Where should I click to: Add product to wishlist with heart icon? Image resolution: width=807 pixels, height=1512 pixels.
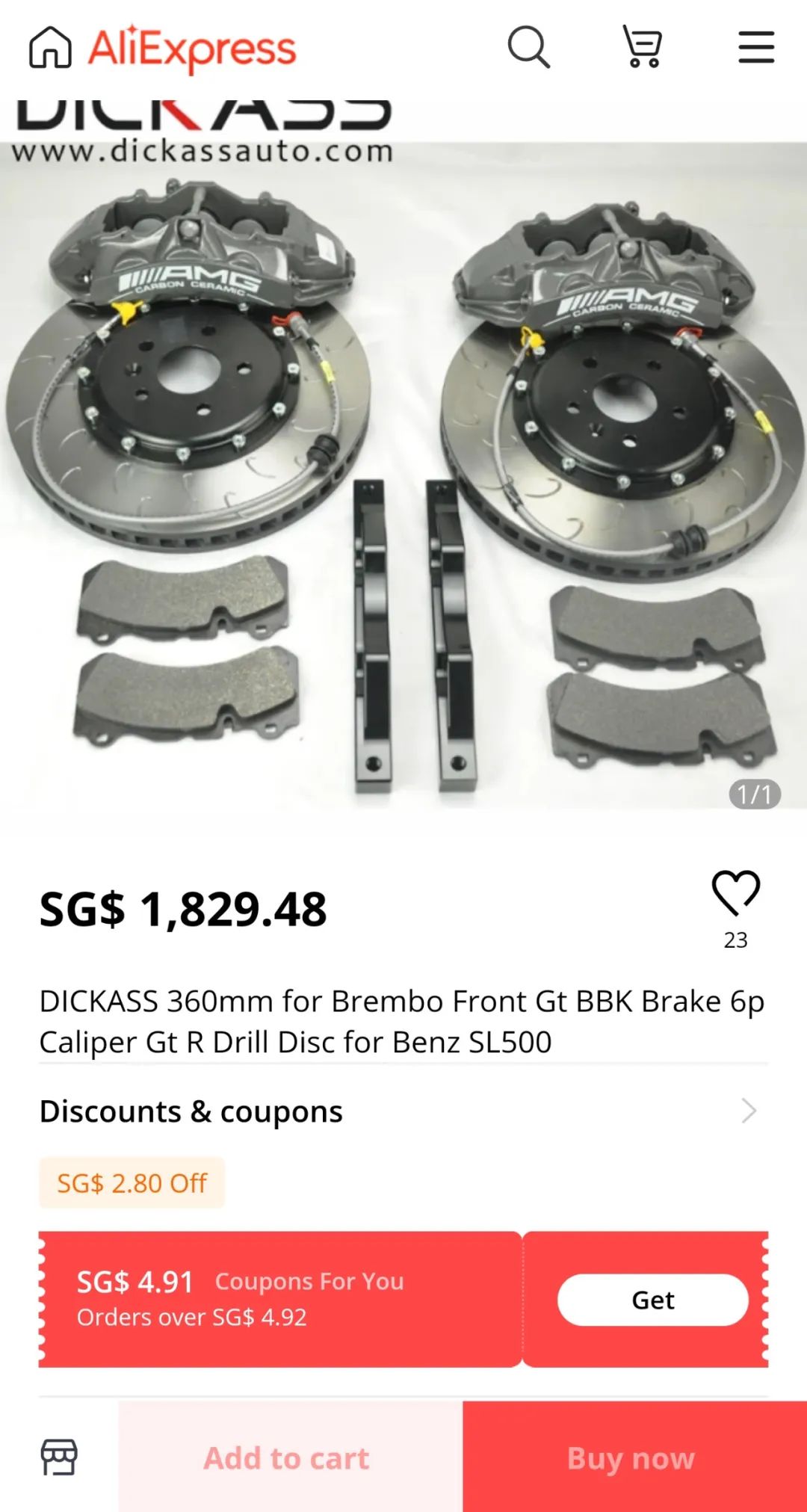pyautogui.click(x=735, y=893)
